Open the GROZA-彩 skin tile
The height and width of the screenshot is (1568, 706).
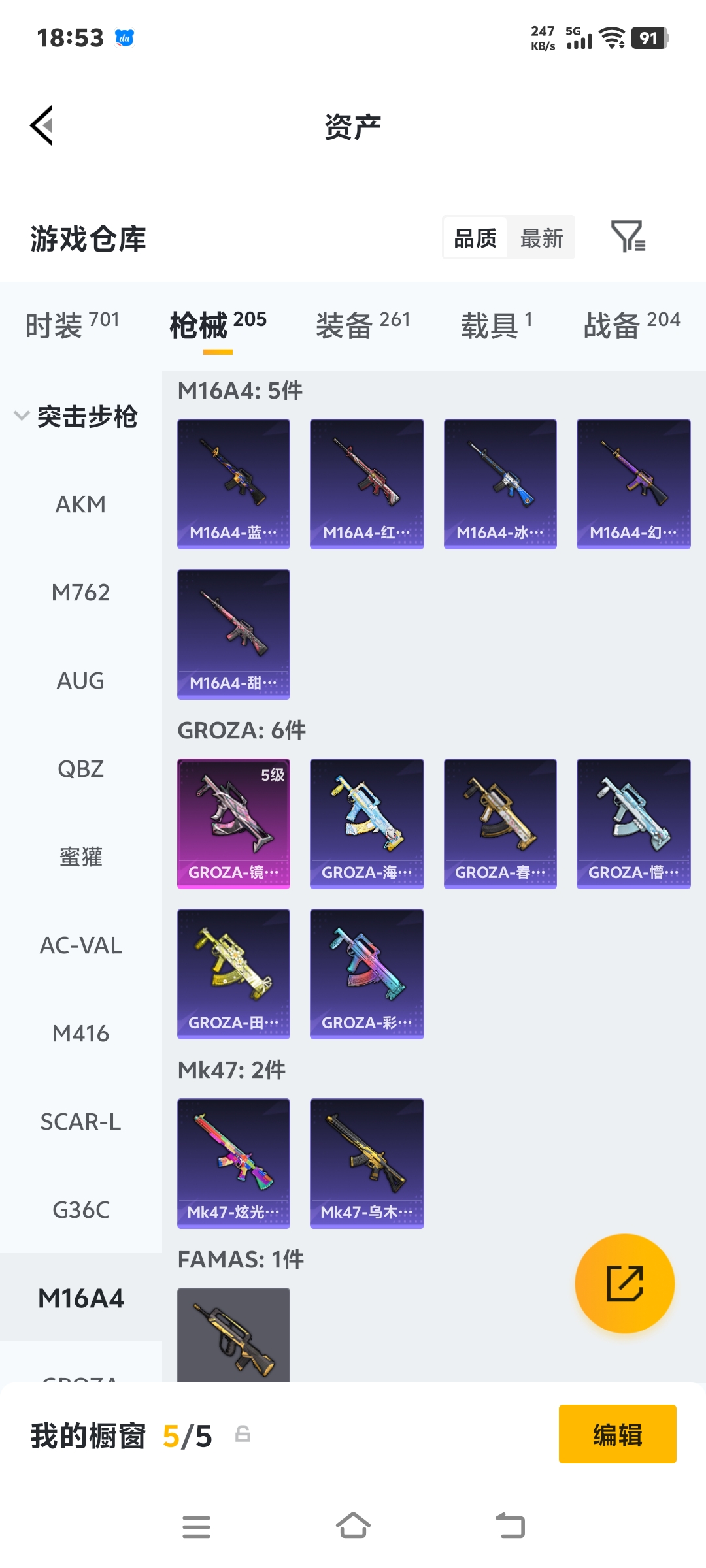tap(367, 973)
